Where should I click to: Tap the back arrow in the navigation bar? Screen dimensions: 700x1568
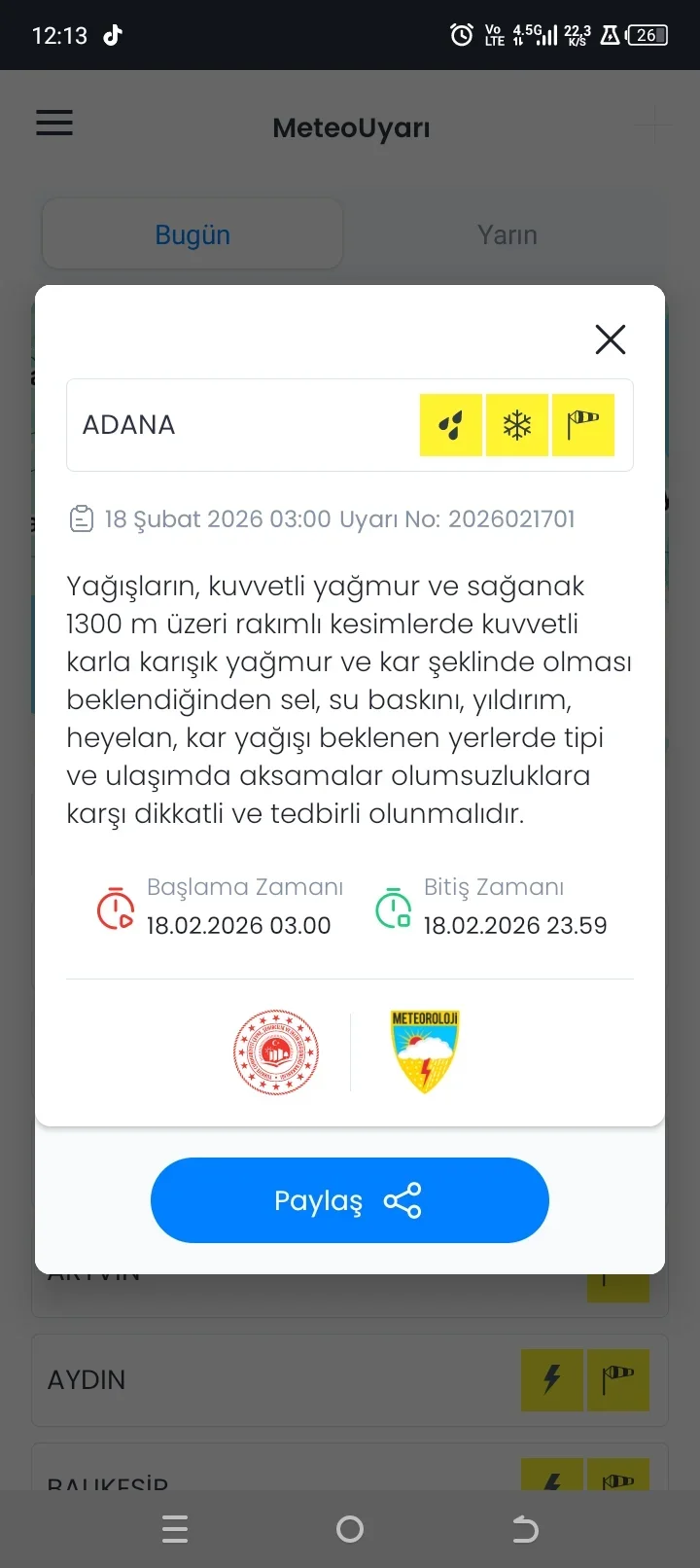click(524, 1528)
